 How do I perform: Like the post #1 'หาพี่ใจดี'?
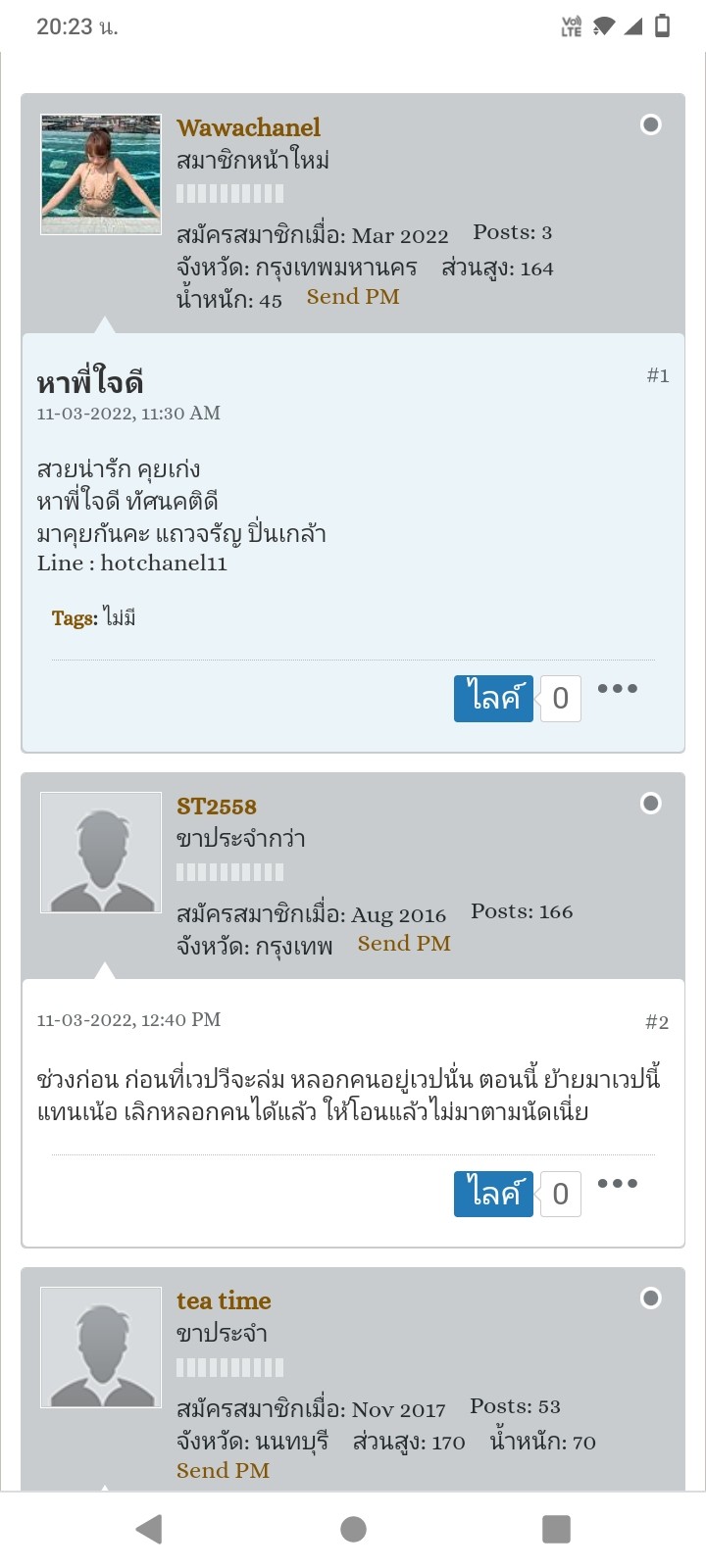pos(493,699)
